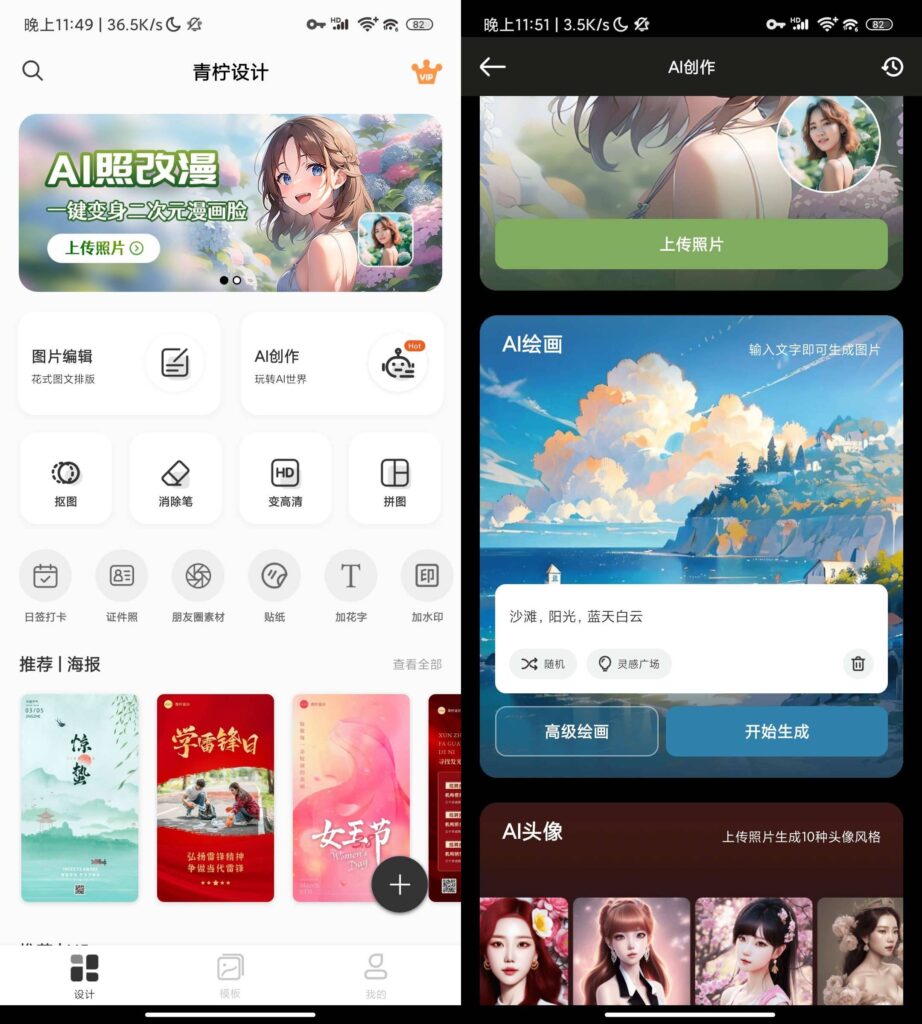
Task: Open the 学雷锋日 poster template
Action: pos(215,798)
